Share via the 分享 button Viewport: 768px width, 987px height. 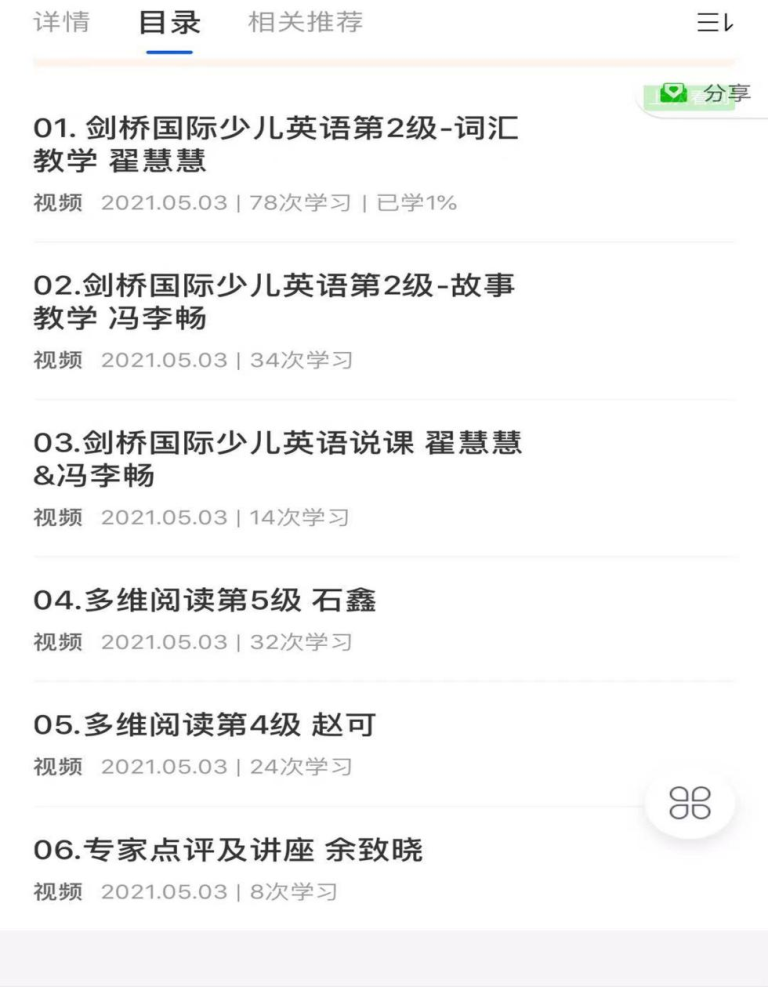pyautogui.click(x=705, y=94)
